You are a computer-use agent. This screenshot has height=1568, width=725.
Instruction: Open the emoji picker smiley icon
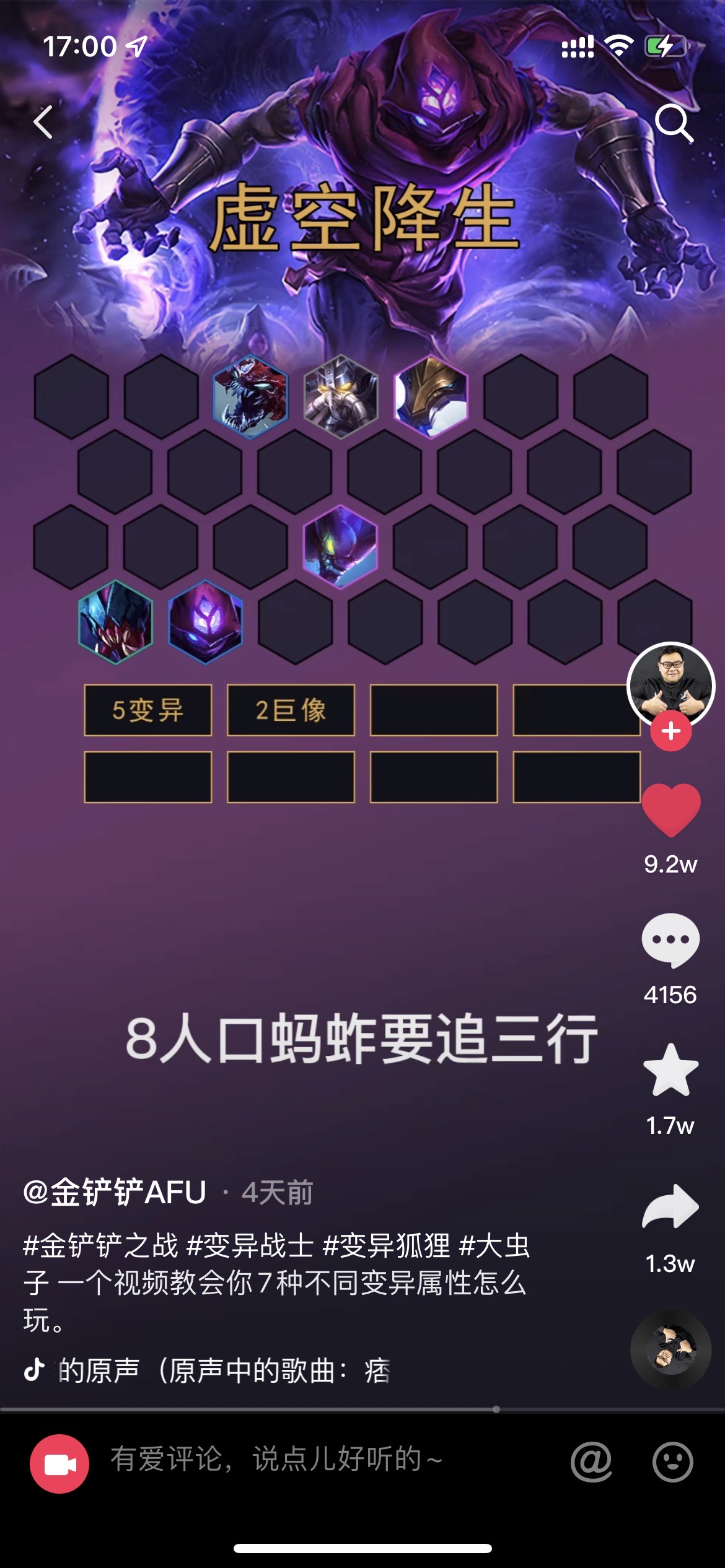673,1461
